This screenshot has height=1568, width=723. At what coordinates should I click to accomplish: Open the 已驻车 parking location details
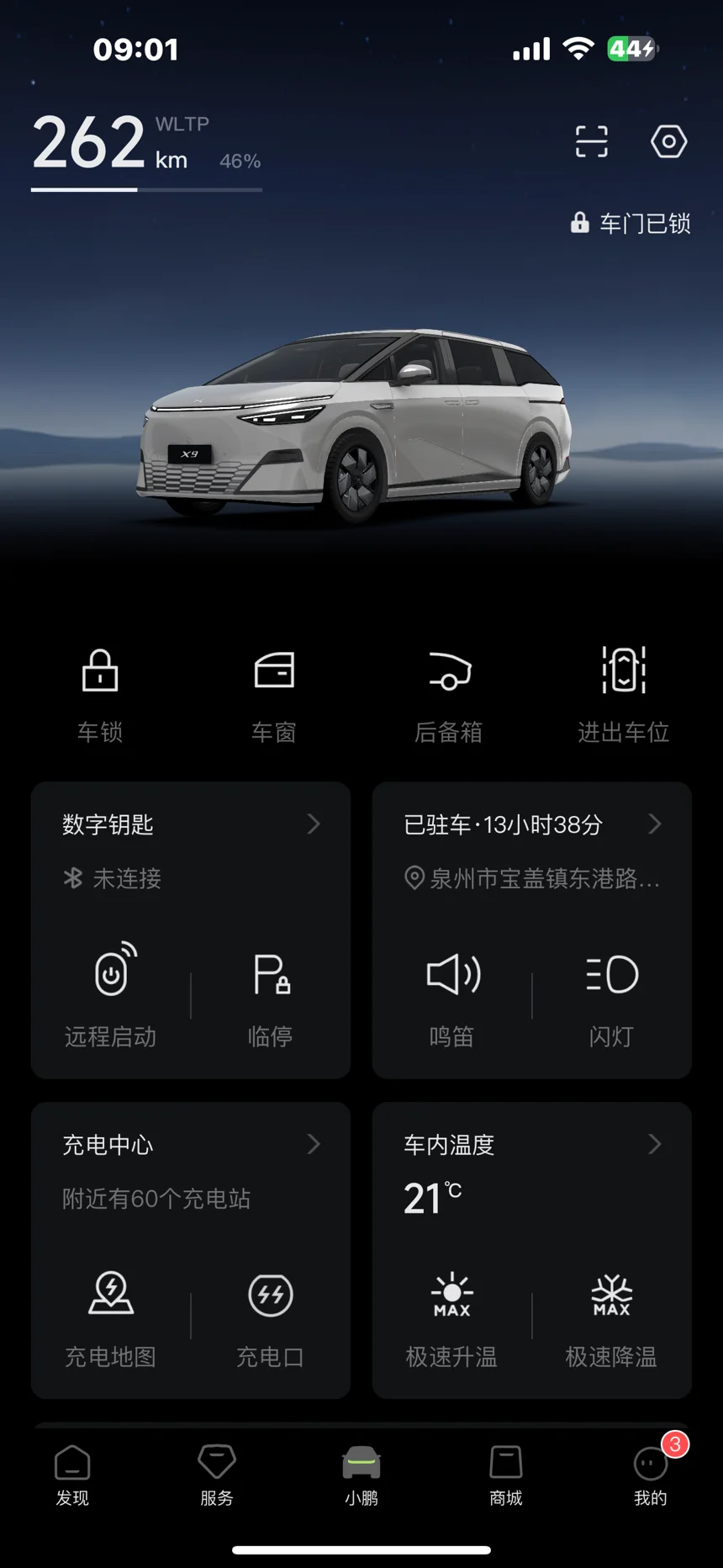[531, 824]
